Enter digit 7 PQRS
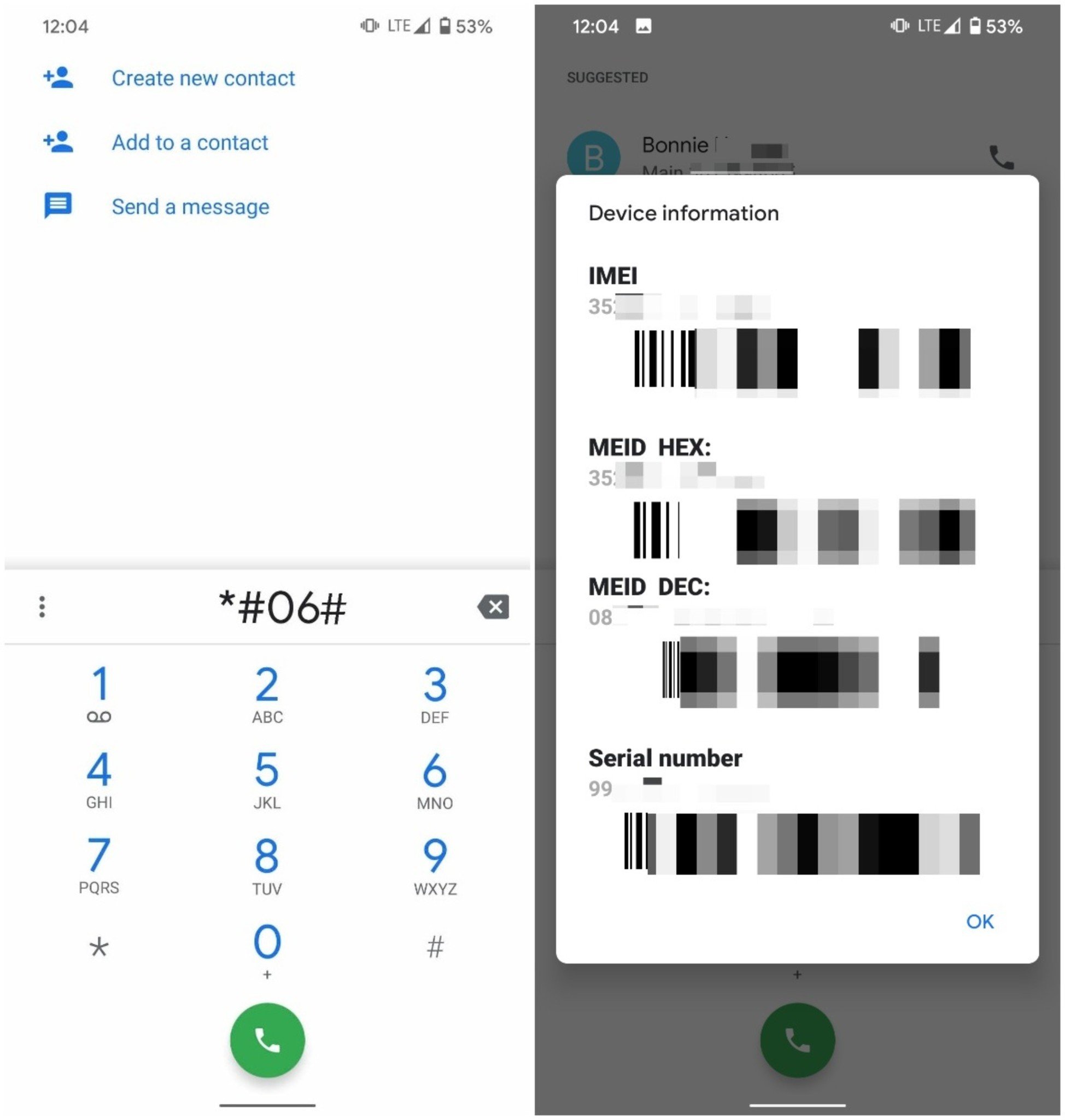Image resolution: width=1065 pixels, height=1120 pixels. point(100,864)
